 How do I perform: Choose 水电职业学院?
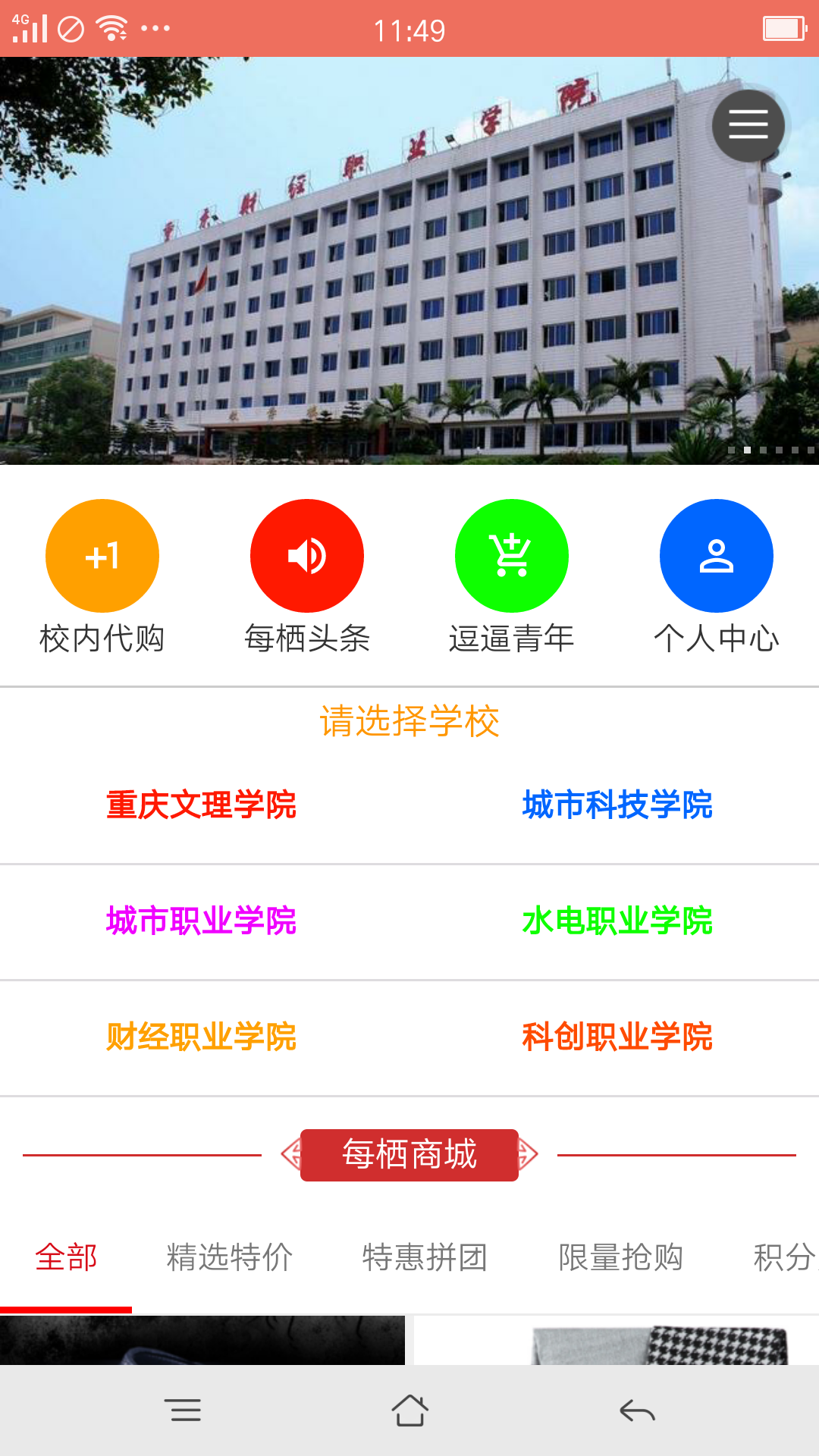click(x=617, y=921)
